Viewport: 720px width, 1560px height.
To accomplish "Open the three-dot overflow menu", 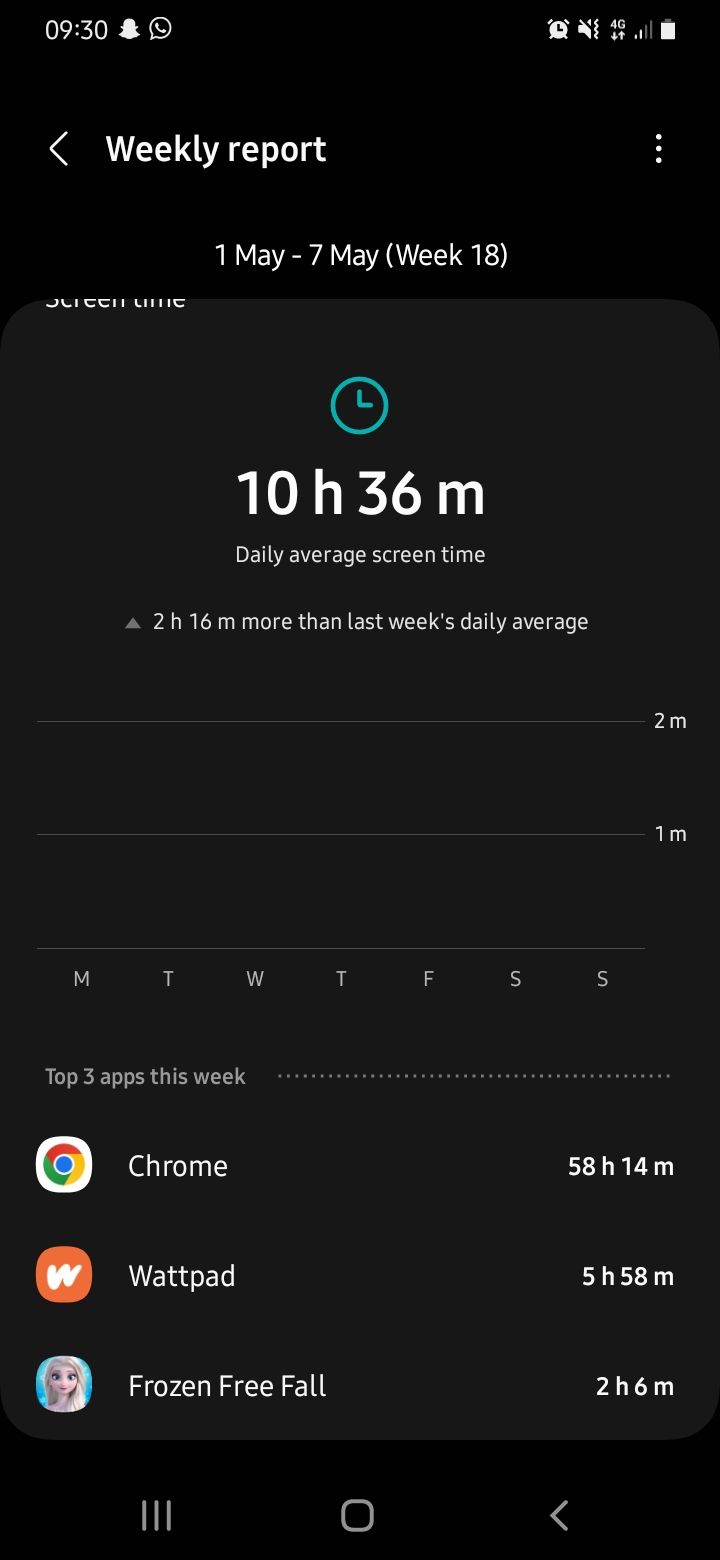I will point(658,150).
